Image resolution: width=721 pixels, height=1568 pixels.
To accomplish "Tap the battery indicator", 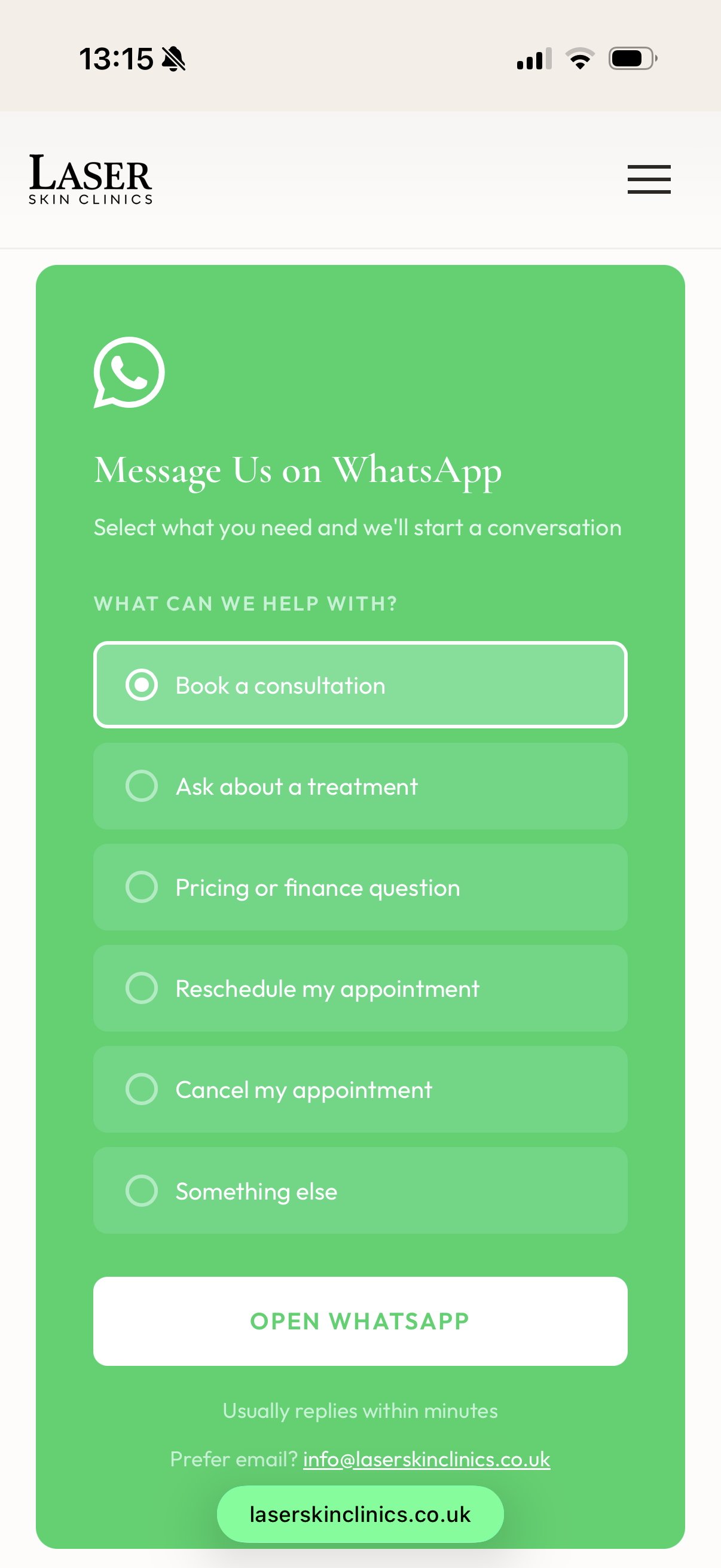I will click(x=630, y=58).
